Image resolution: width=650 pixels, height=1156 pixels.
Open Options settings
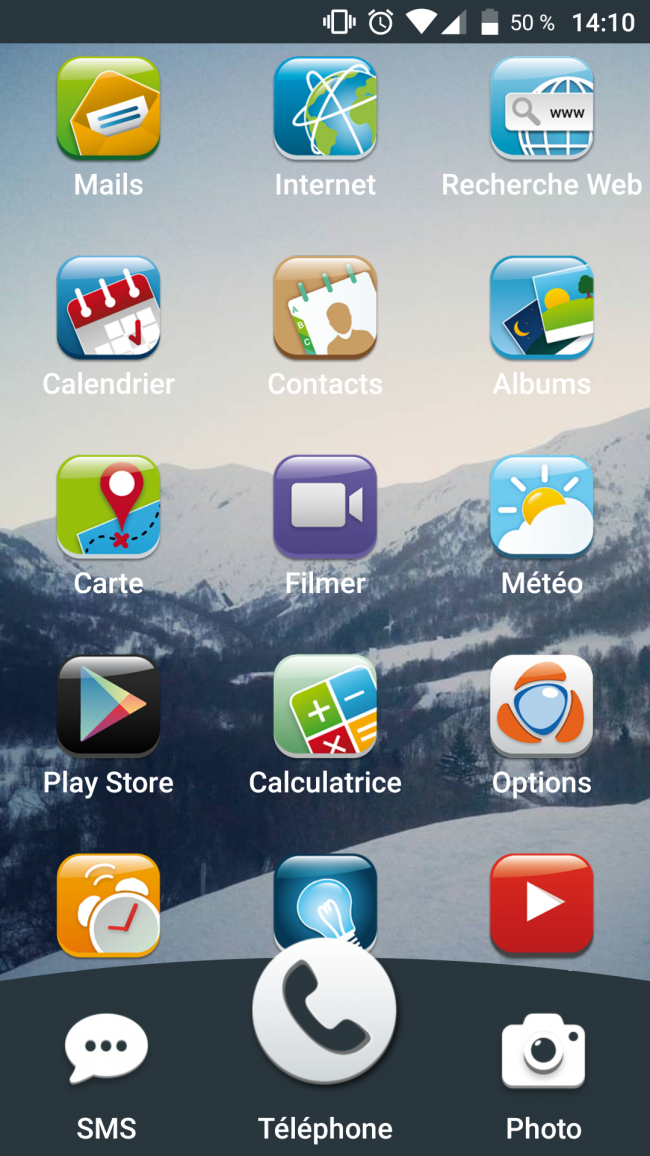pos(541,706)
